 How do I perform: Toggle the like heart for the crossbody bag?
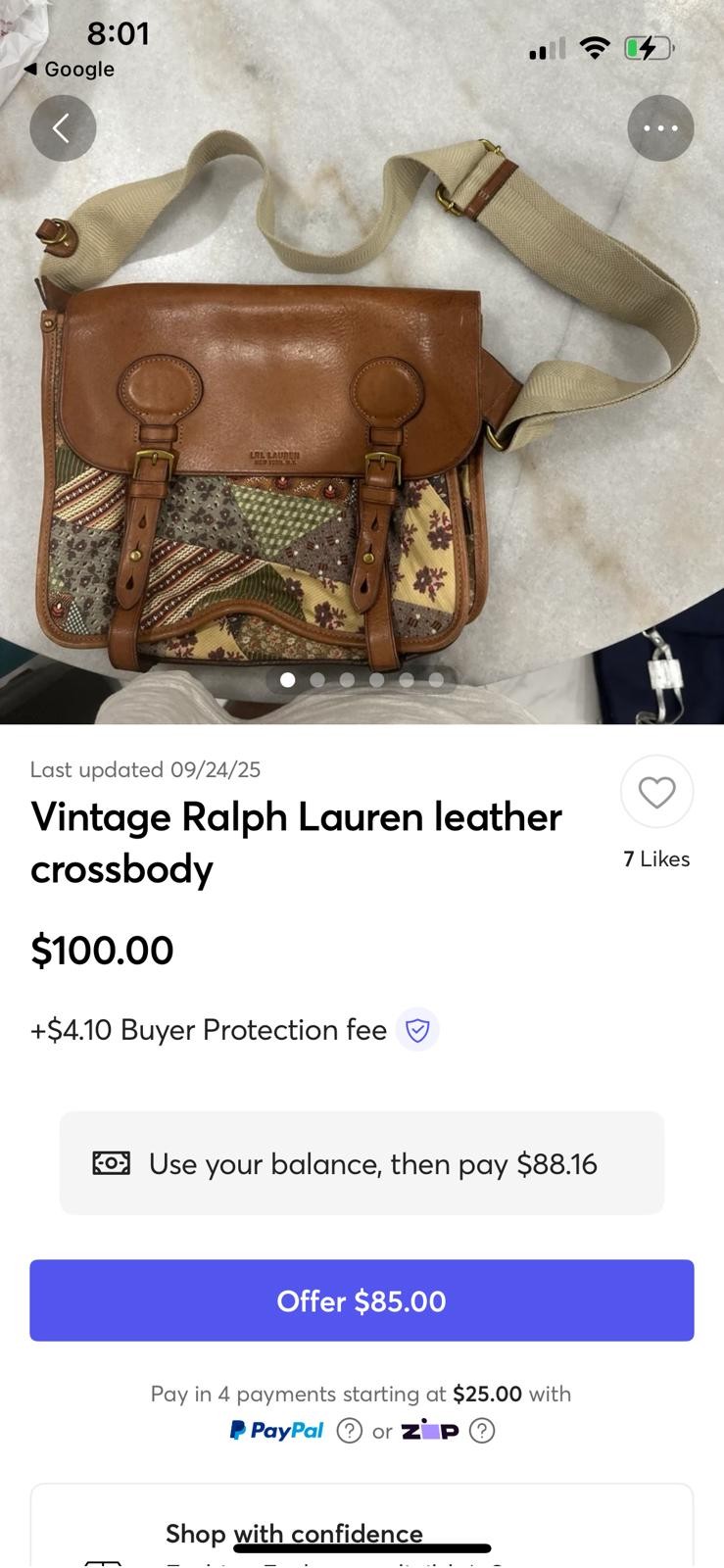(x=656, y=791)
